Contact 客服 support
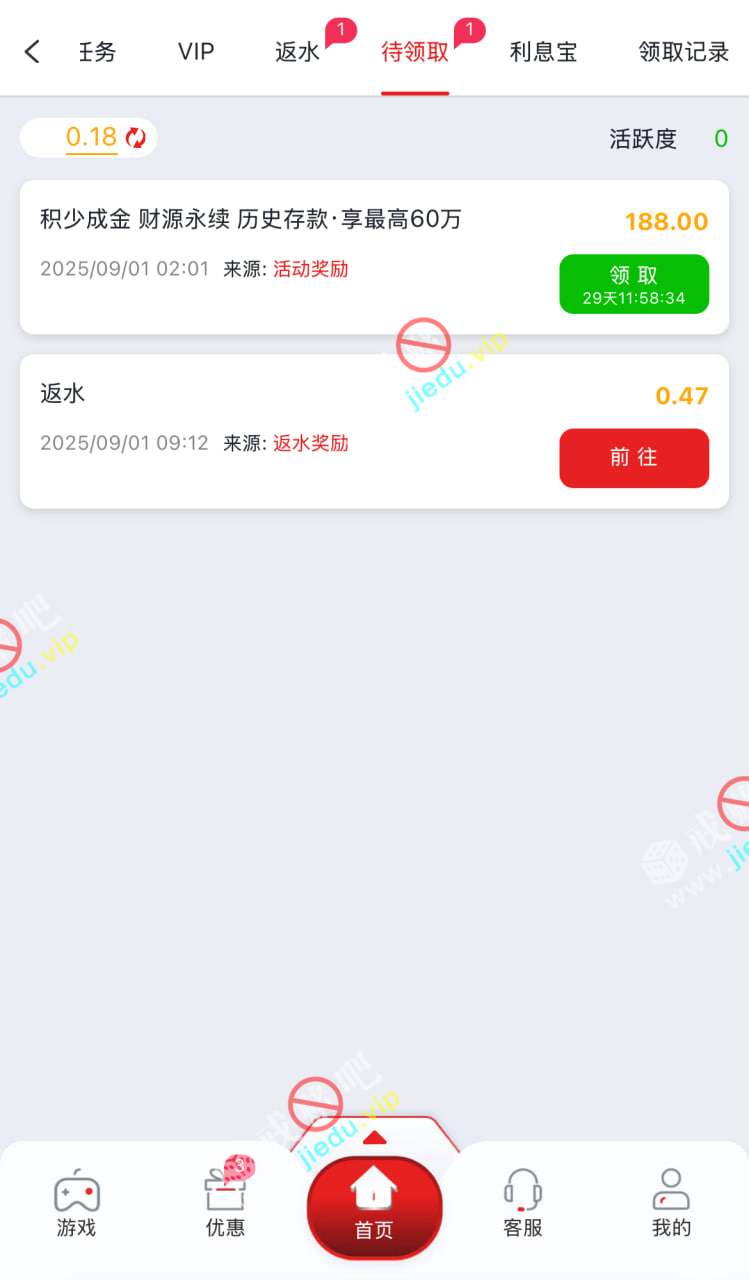 (522, 1204)
